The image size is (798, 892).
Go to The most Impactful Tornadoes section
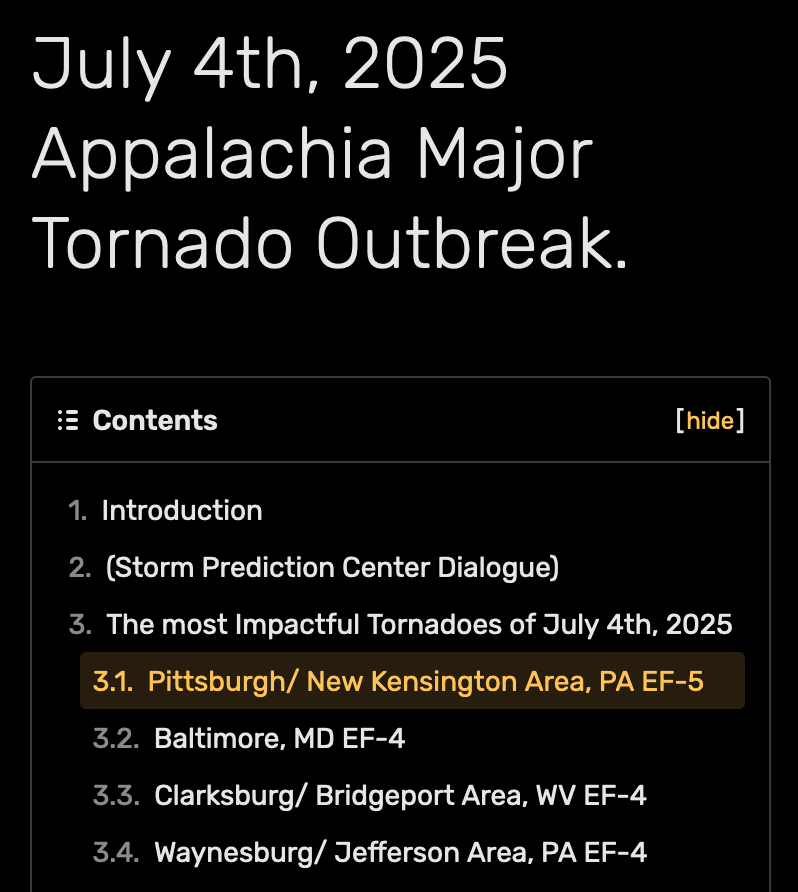pyautogui.click(x=419, y=625)
